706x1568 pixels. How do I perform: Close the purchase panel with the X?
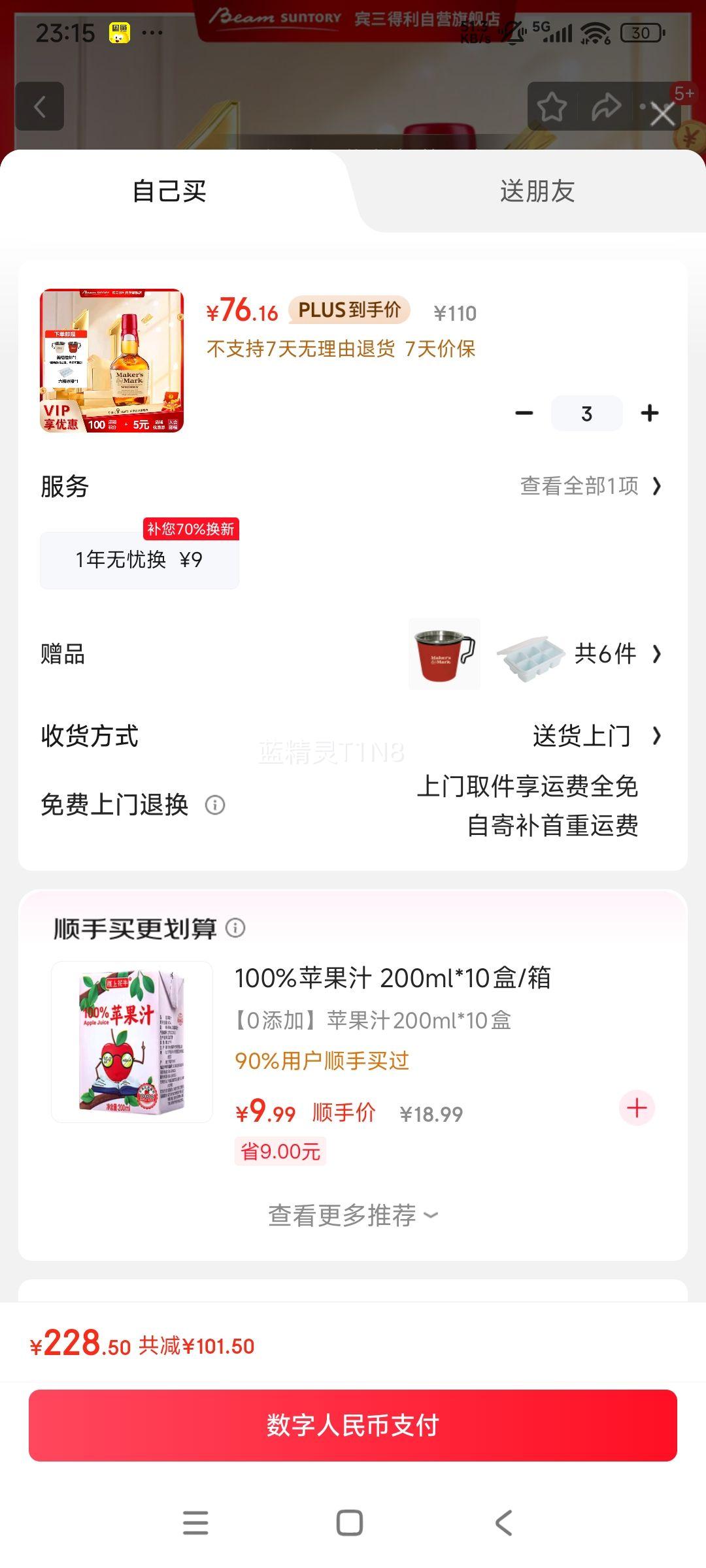coord(662,114)
